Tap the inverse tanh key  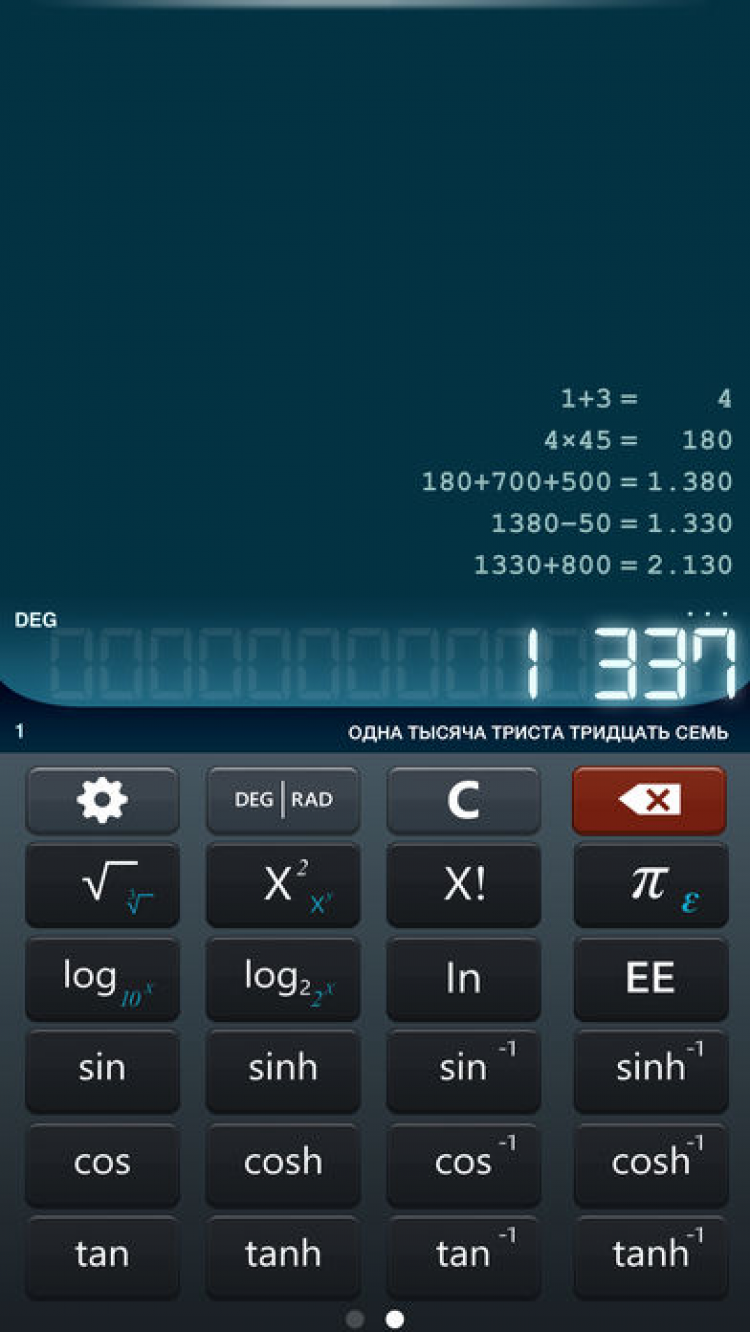pyautogui.click(x=651, y=1254)
